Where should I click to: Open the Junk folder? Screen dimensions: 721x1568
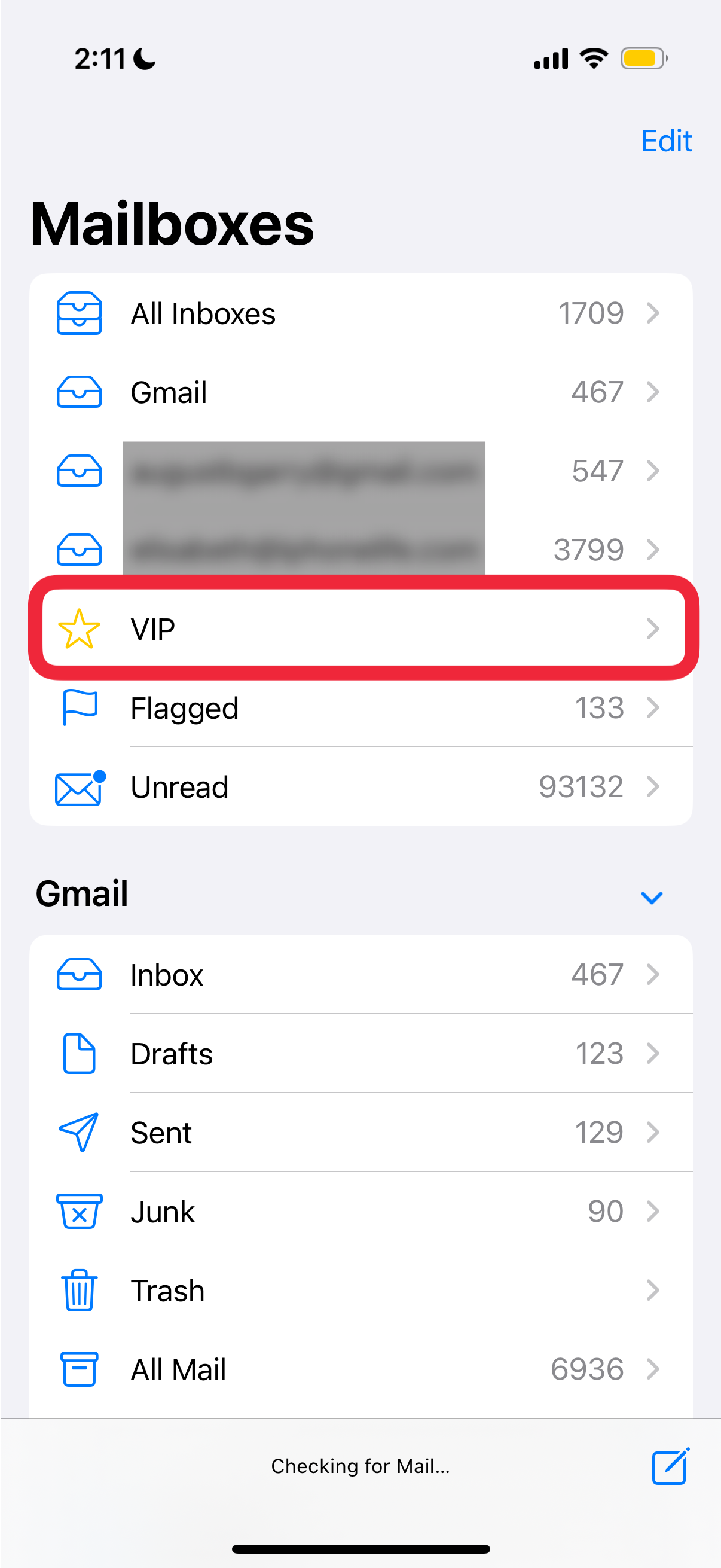tap(360, 1212)
